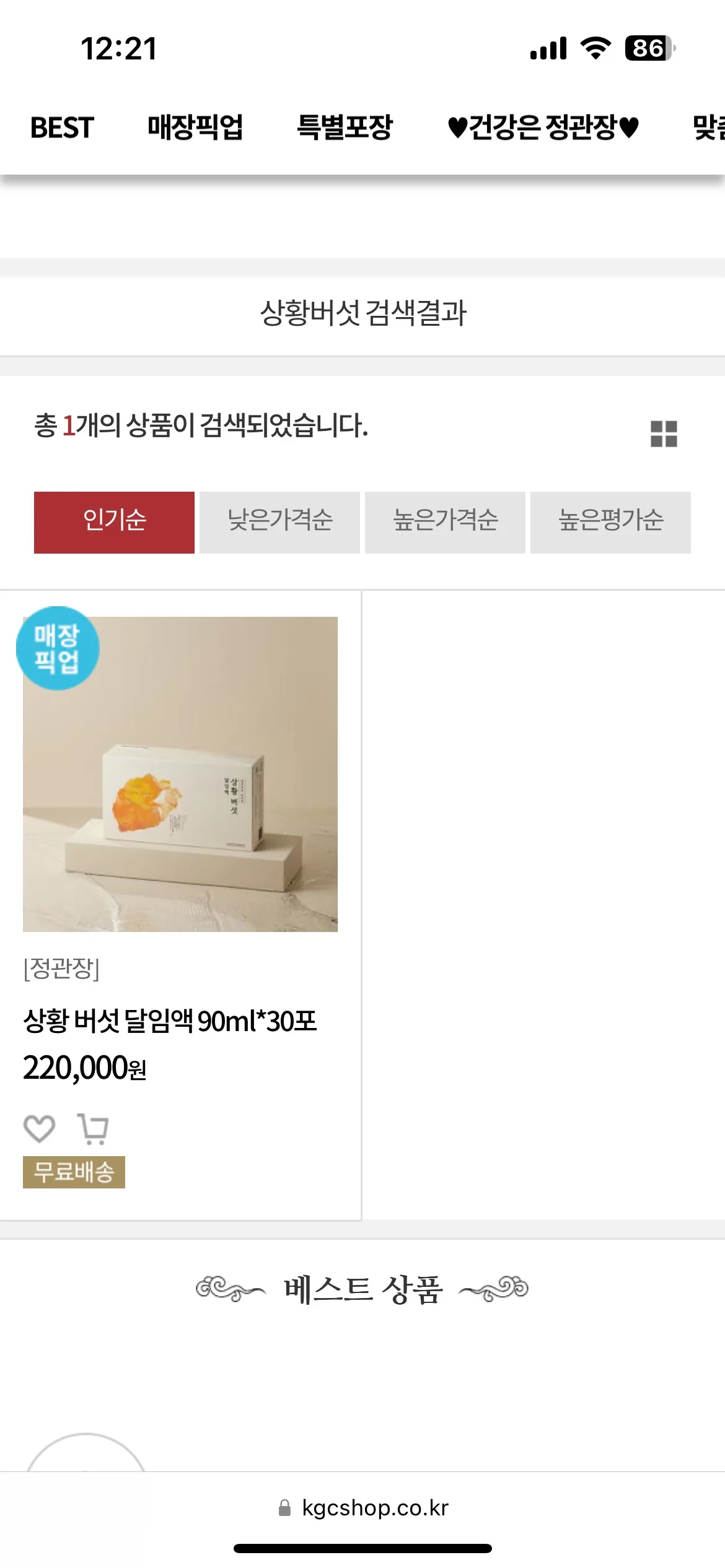Image resolution: width=725 pixels, height=1568 pixels.
Task: Open the BEST category tab
Action: pos(62,128)
